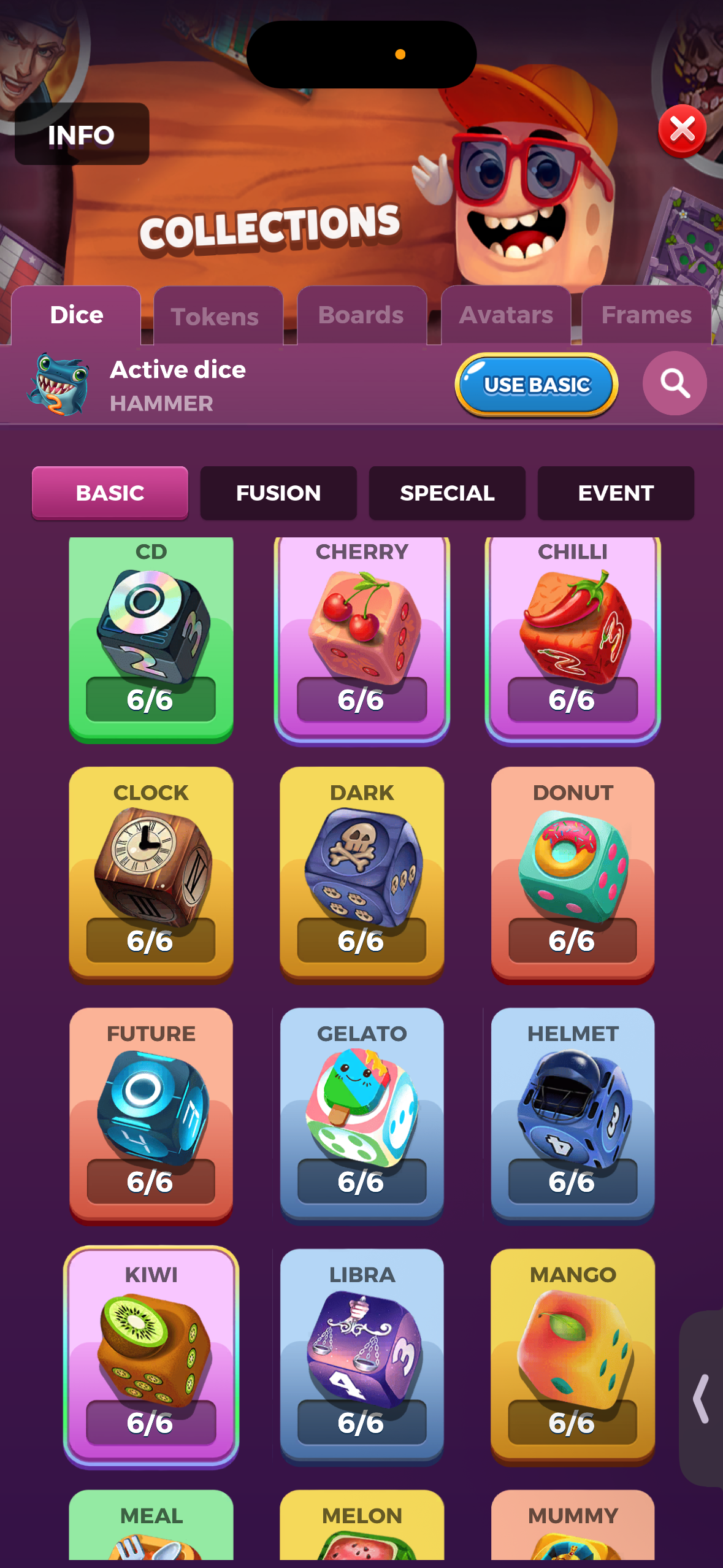Expand the side panel arrow
723x1568 pixels.
click(x=702, y=1399)
